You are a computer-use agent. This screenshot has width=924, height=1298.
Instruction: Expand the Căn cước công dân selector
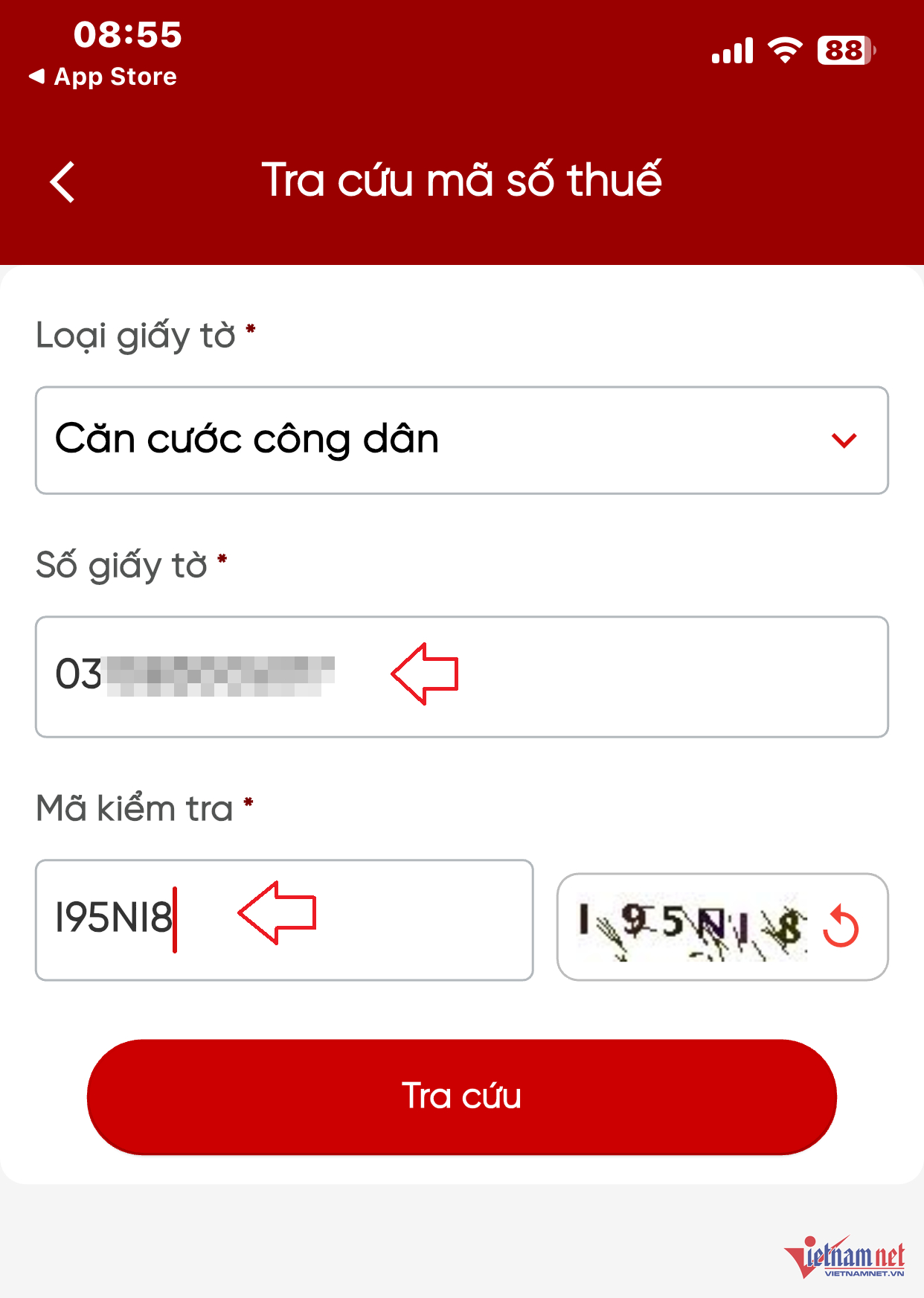pyautogui.click(x=461, y=440)
